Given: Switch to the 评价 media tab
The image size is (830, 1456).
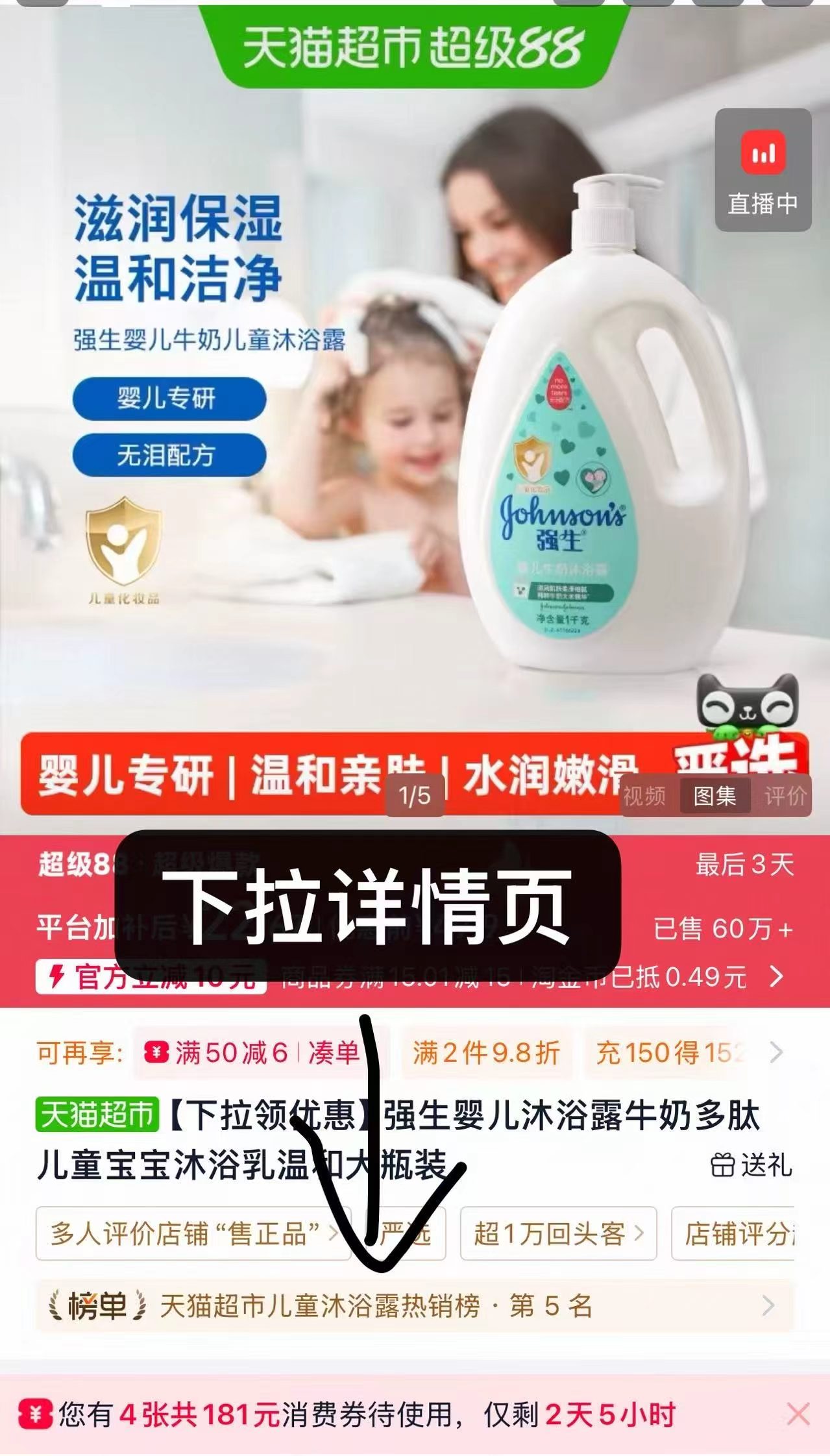Looking at the screenshot, I should tap(785, 795).
